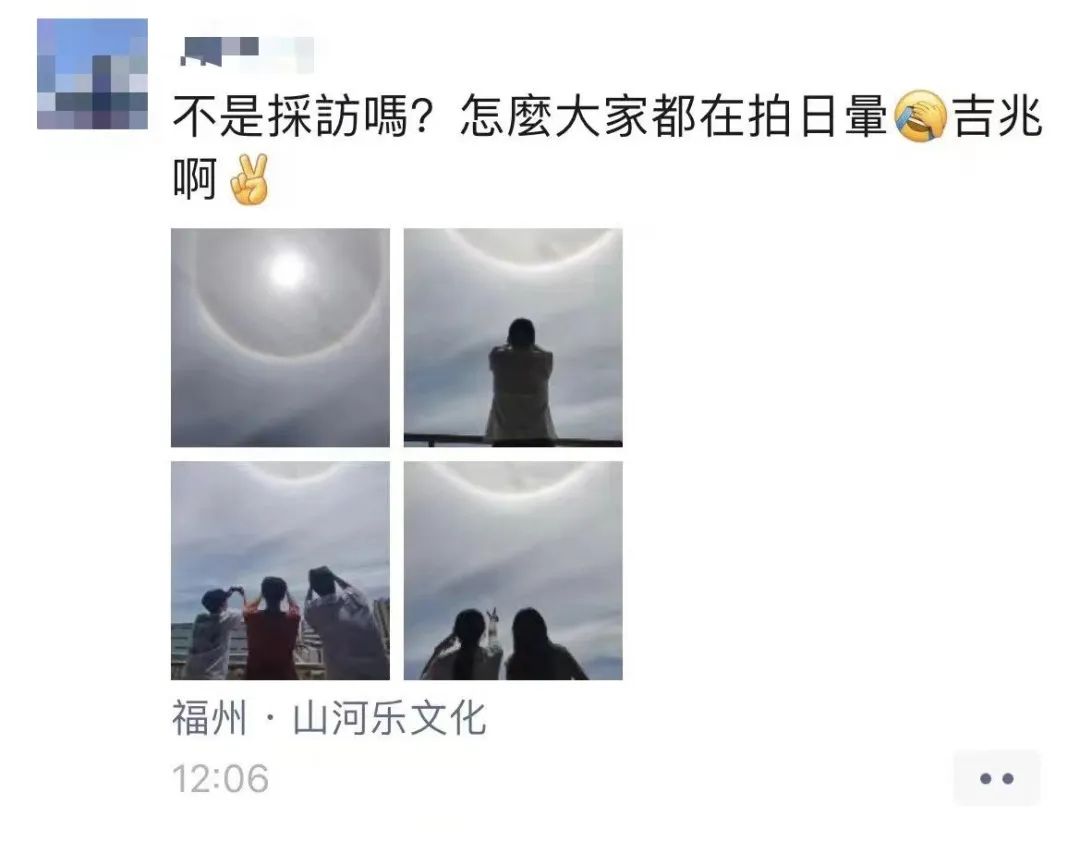The image size is (1080, 842).
Task: Open the 福州 · 山河乐文化 location link
Action: 329,719
